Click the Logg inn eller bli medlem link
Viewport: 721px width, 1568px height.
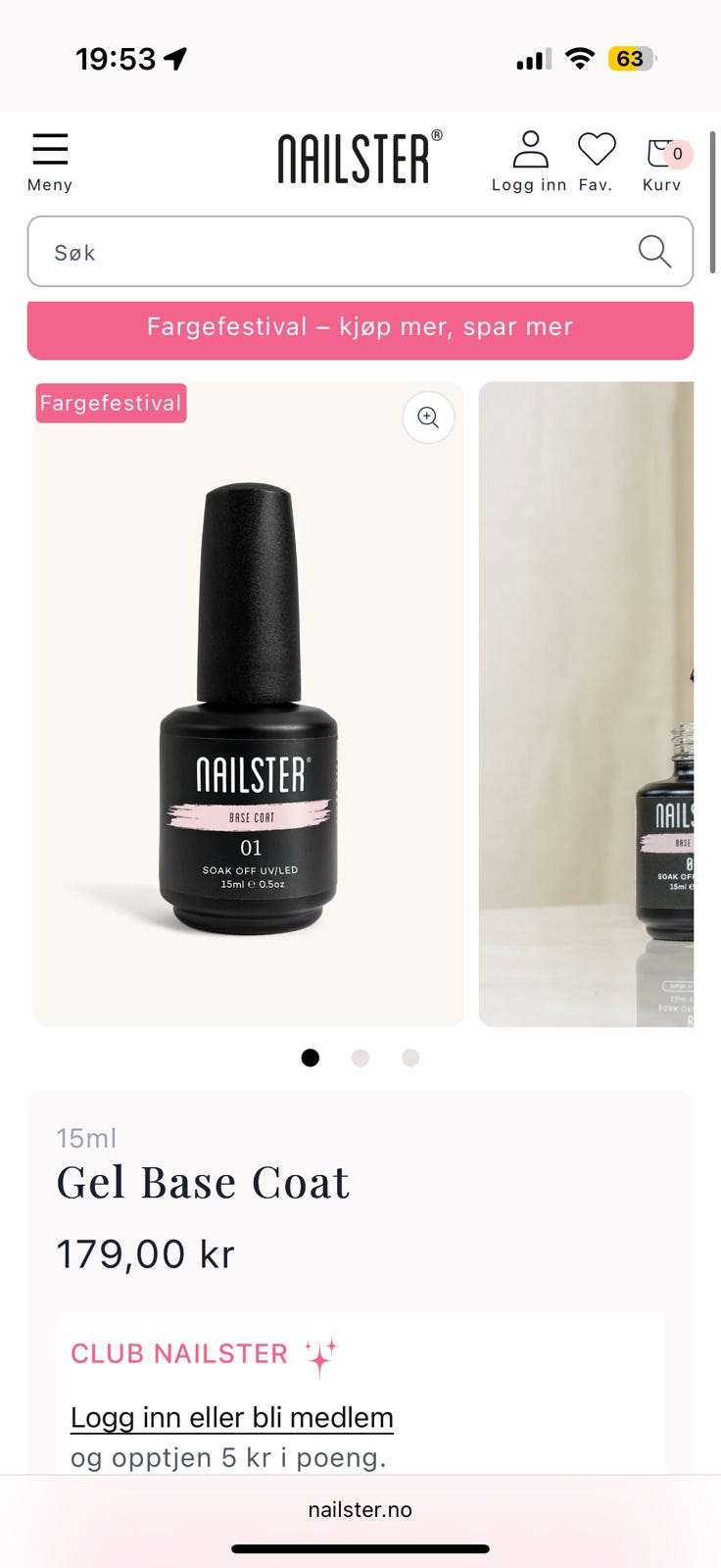231,1417
